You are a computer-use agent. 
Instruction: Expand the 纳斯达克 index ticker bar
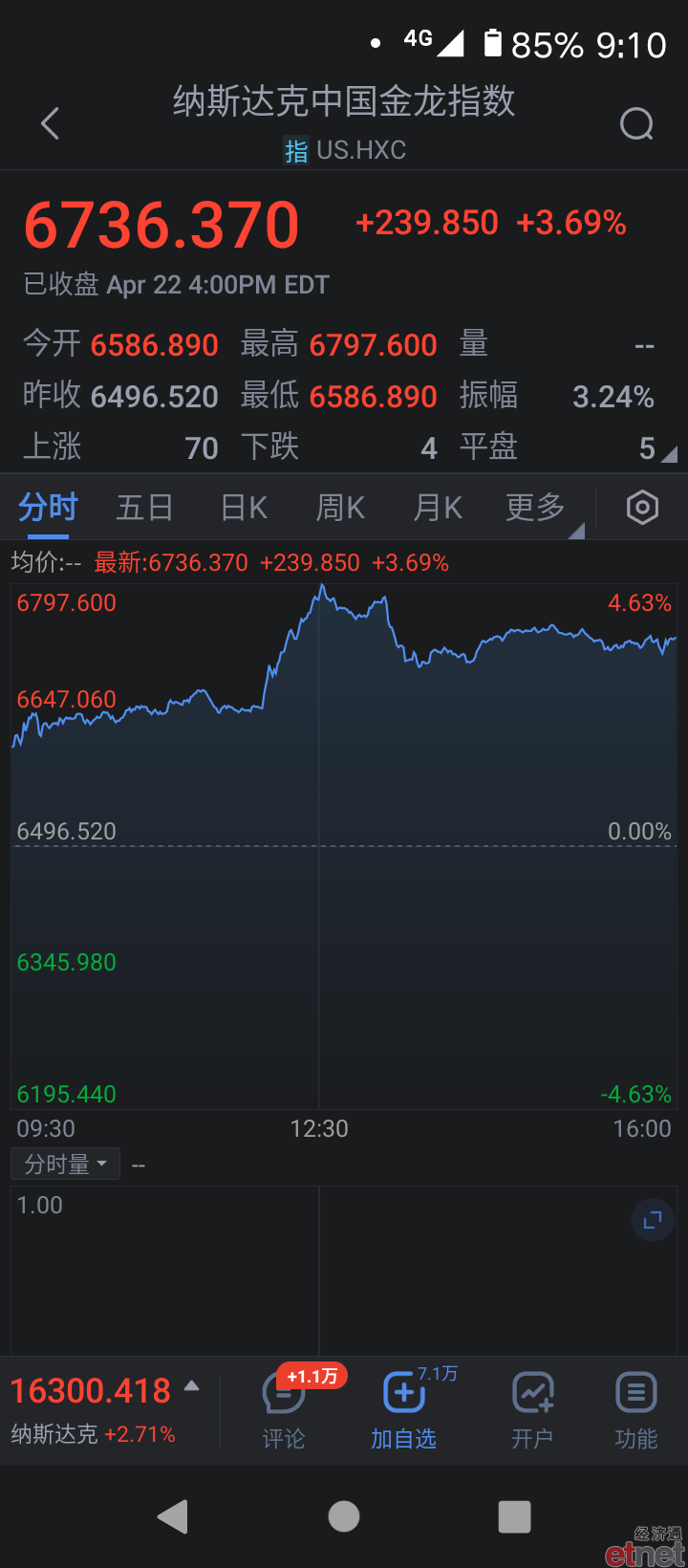point(105,1409)
